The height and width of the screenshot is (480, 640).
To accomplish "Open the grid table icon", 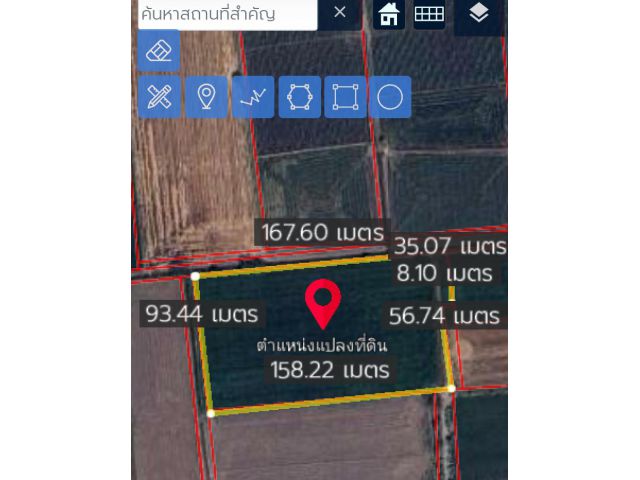I will pyautogui.click(x=429, y=14).
